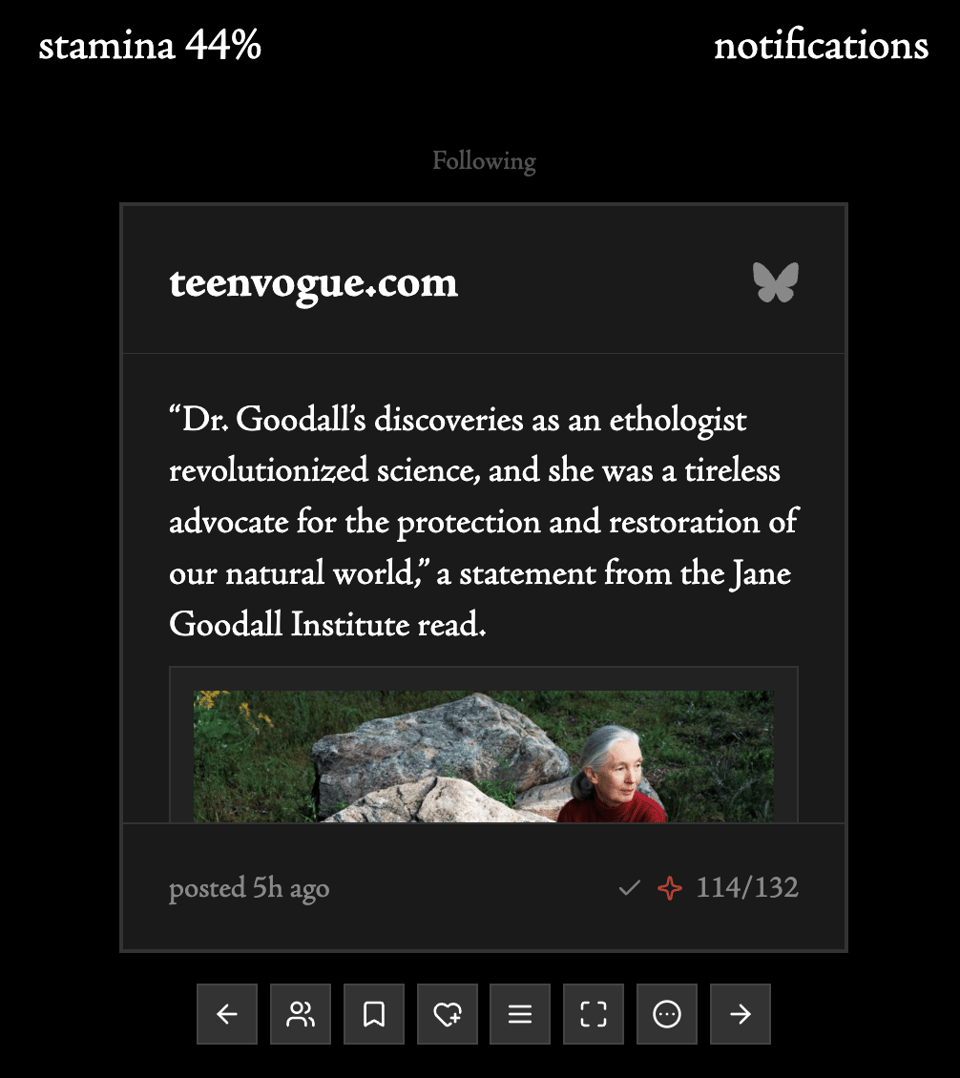This screenshot has width=960, height=1078.
Task: Open the three-line menu icon
Action: 520,1014
